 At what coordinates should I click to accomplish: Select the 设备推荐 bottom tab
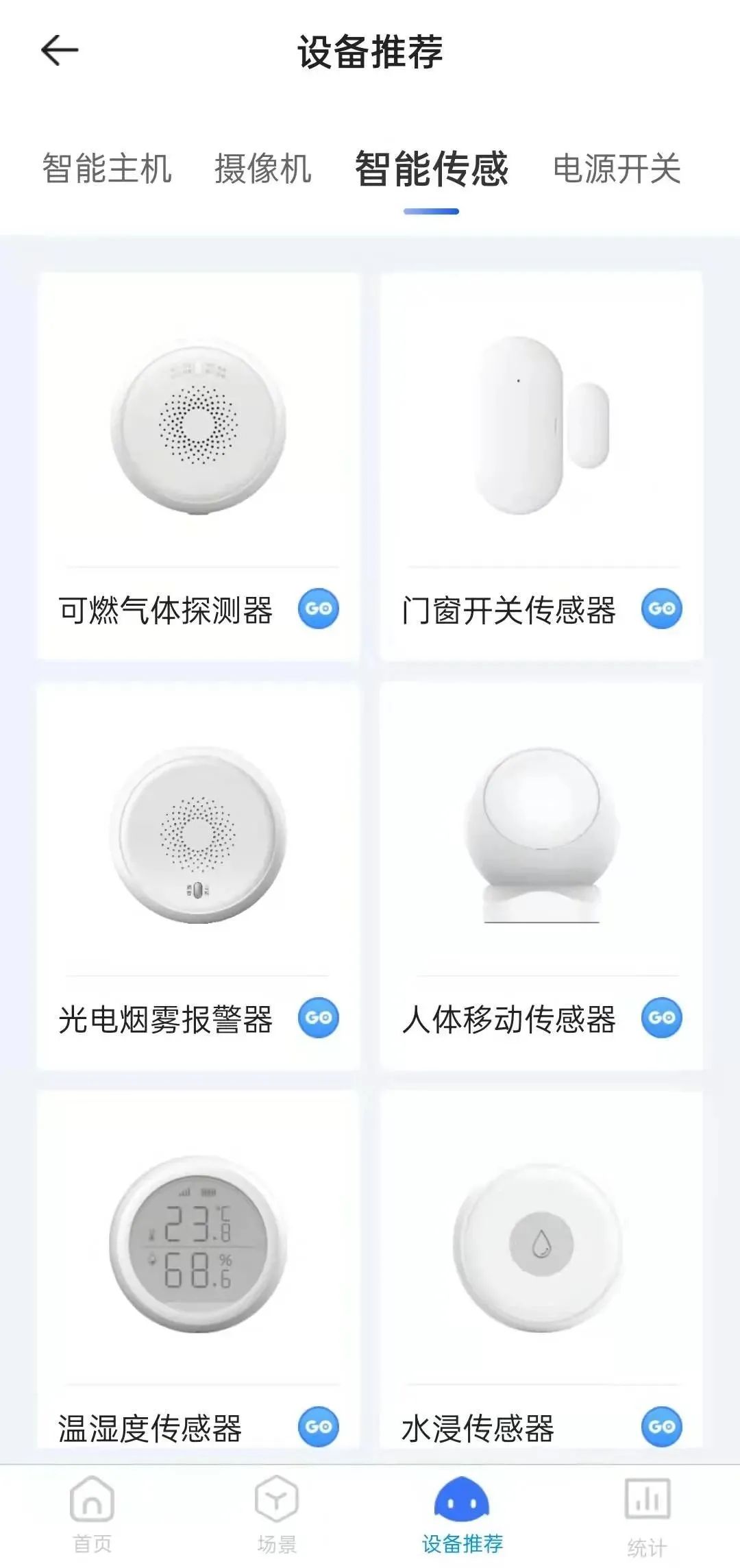[x=462, y=1515]
